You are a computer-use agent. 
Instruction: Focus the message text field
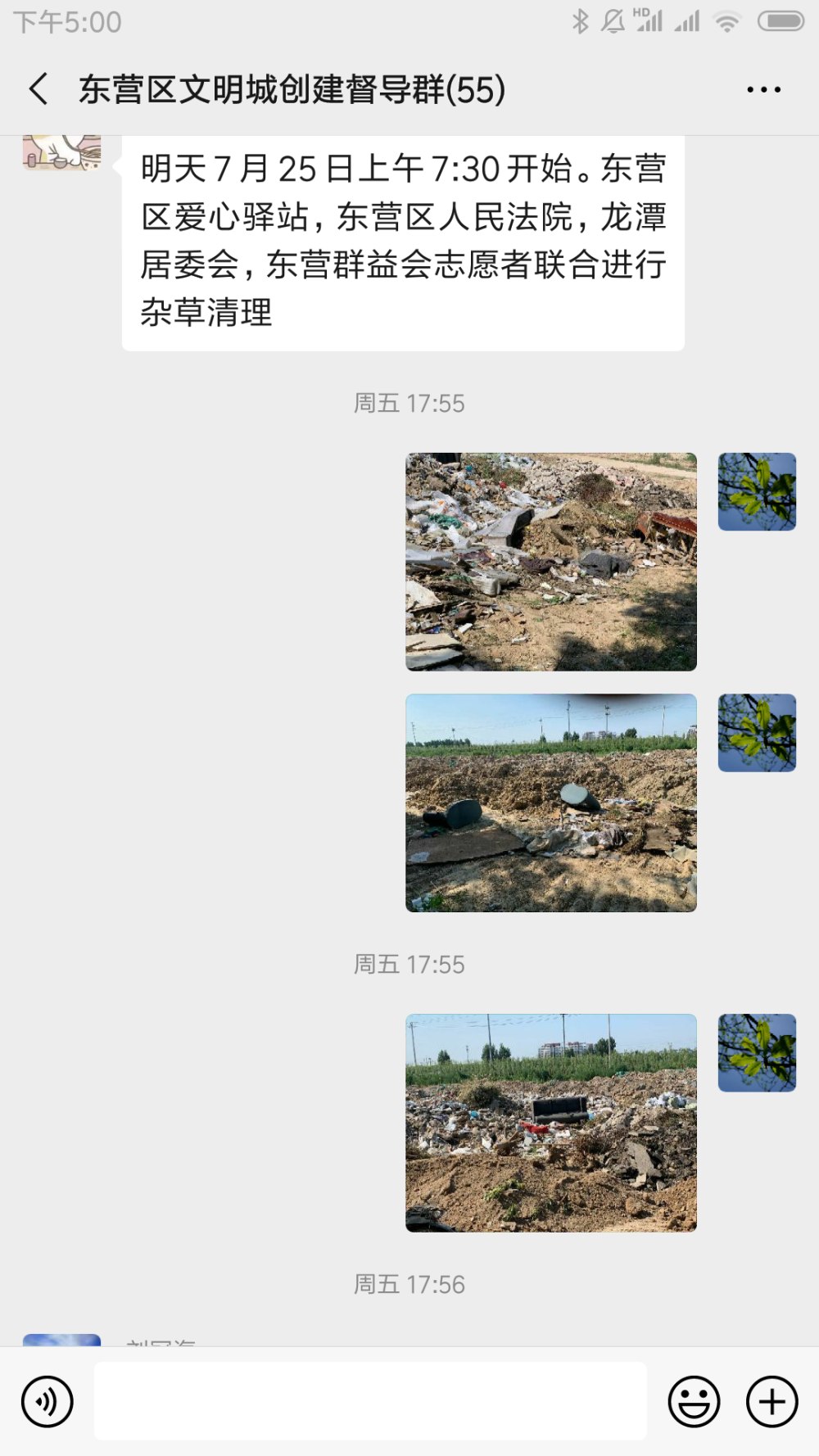[370, 1401]
